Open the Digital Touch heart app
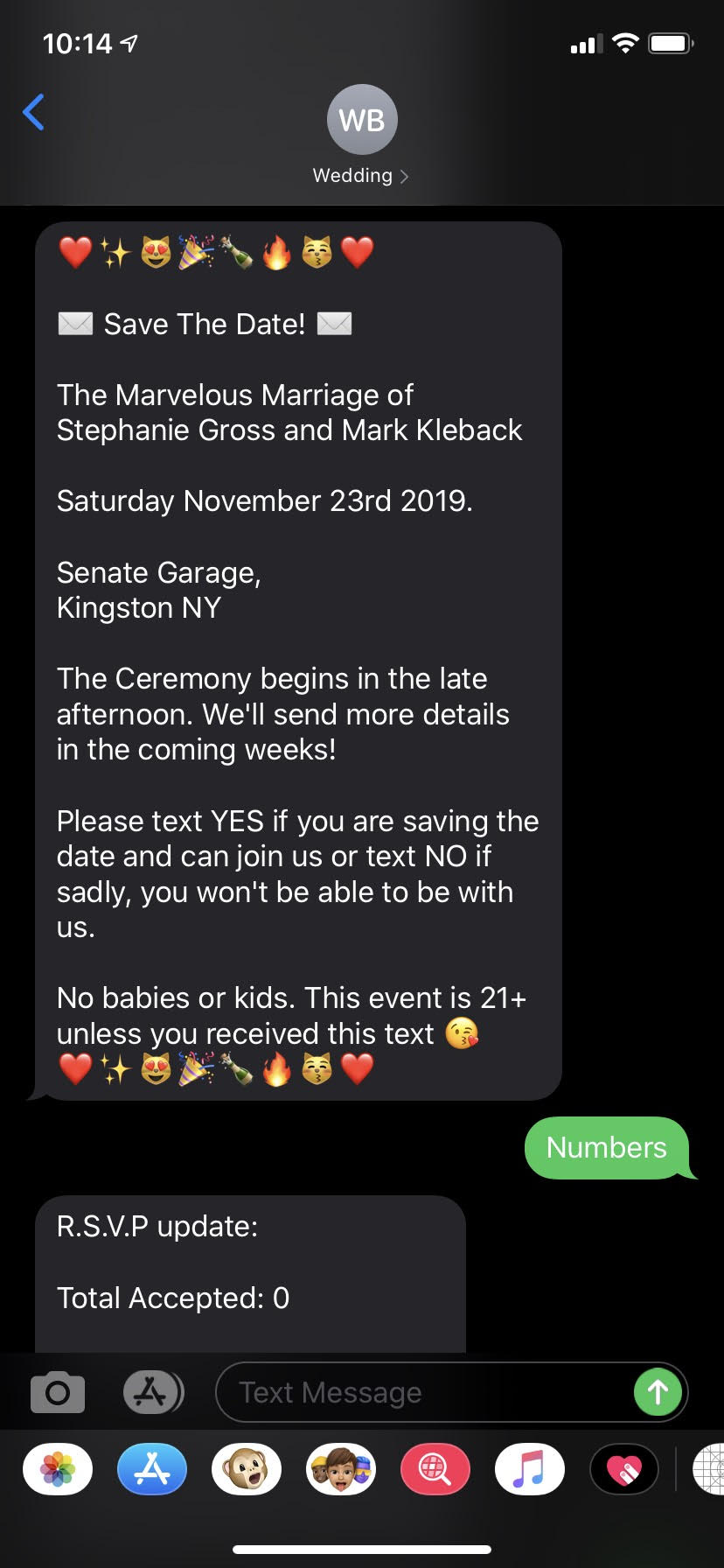The height and width of the screenshot is (1568, 724). click(624, 1468)
